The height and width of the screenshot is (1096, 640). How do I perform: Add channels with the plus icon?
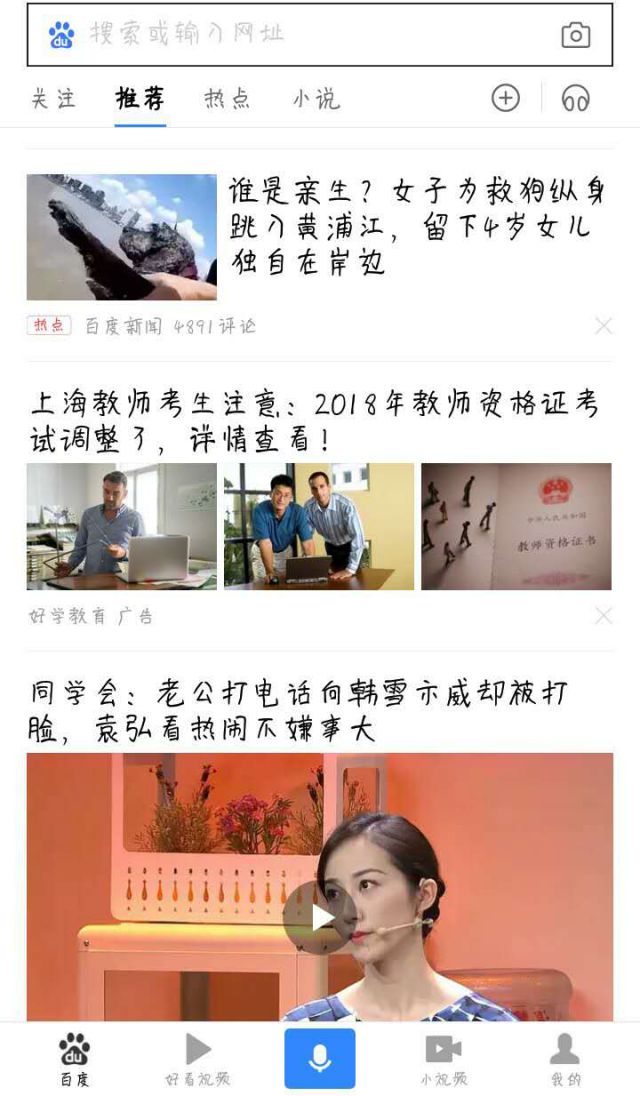(x=506, y=98)
